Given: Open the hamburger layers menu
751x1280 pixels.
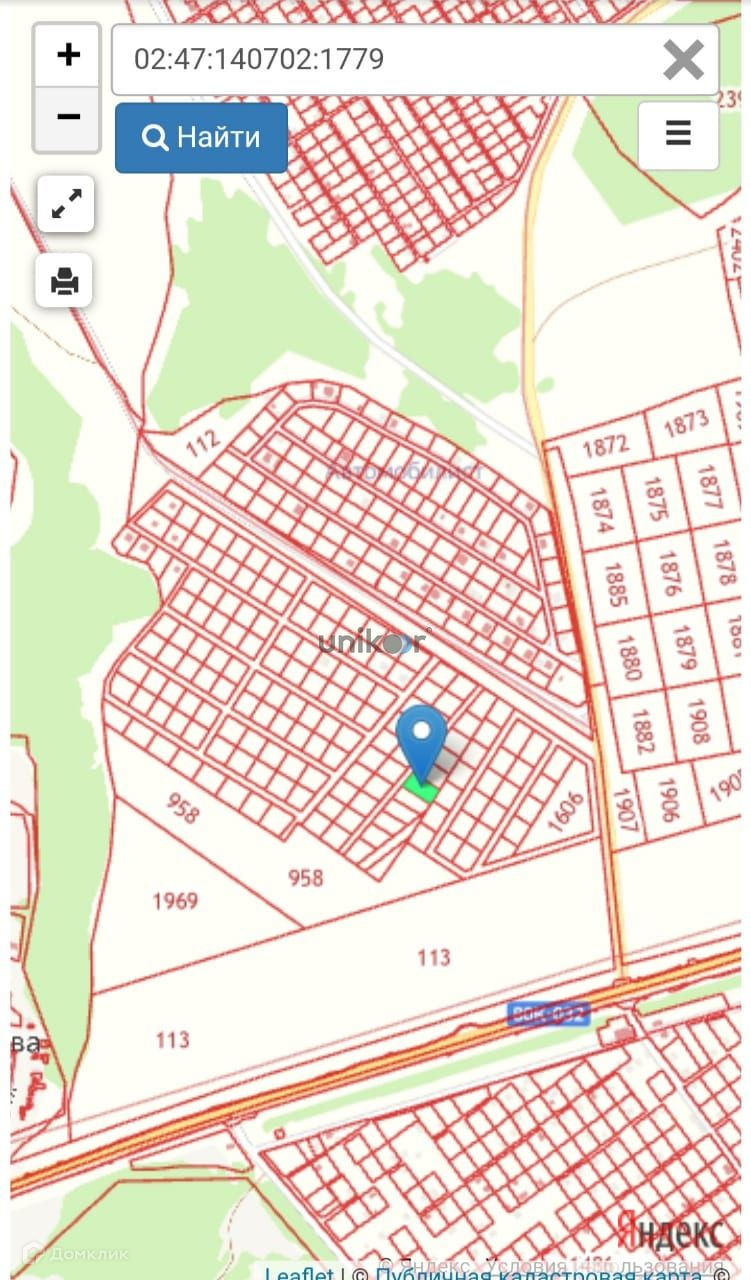Looking at the screenshot, I should coord(678,134).
